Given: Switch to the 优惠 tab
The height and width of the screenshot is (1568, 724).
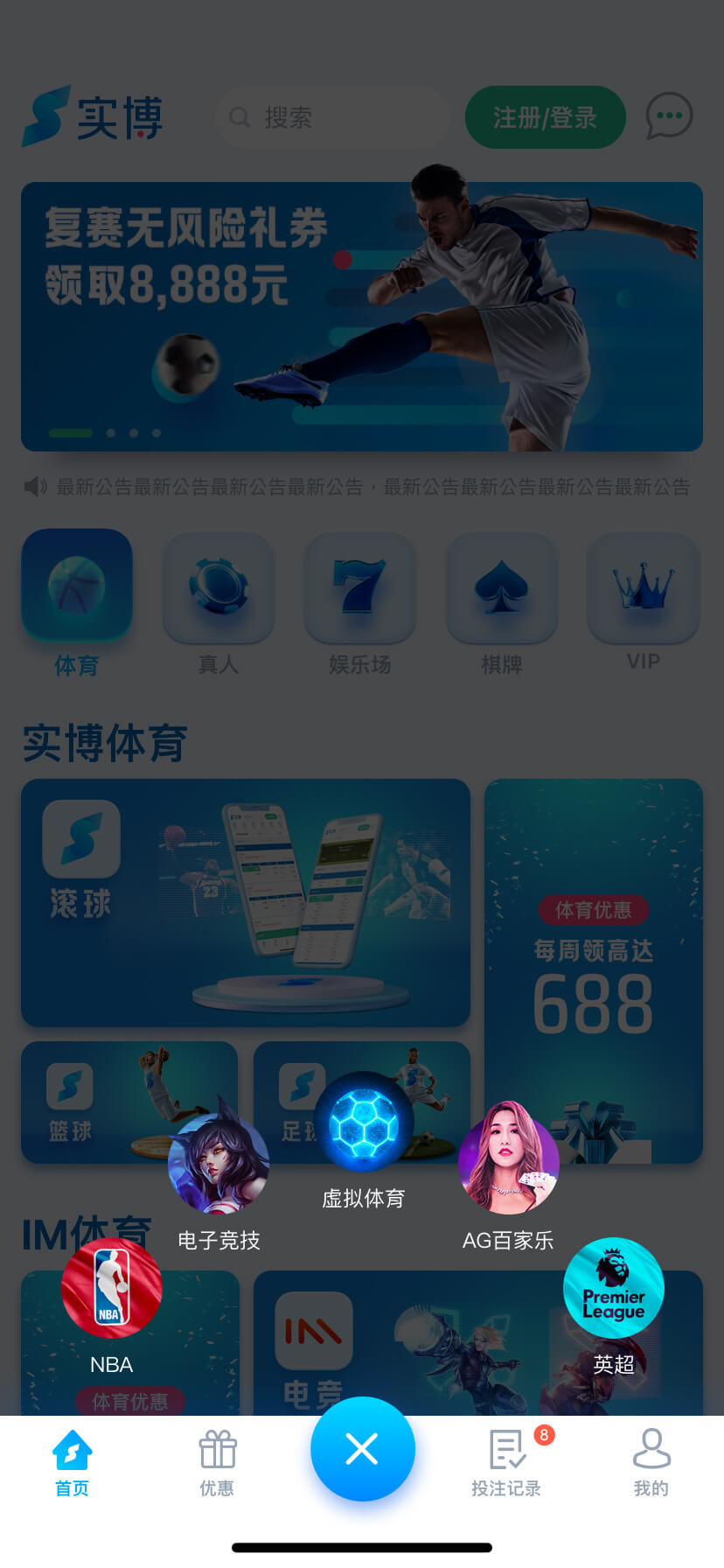Looking at the screenshot, I should [217, 1463].
